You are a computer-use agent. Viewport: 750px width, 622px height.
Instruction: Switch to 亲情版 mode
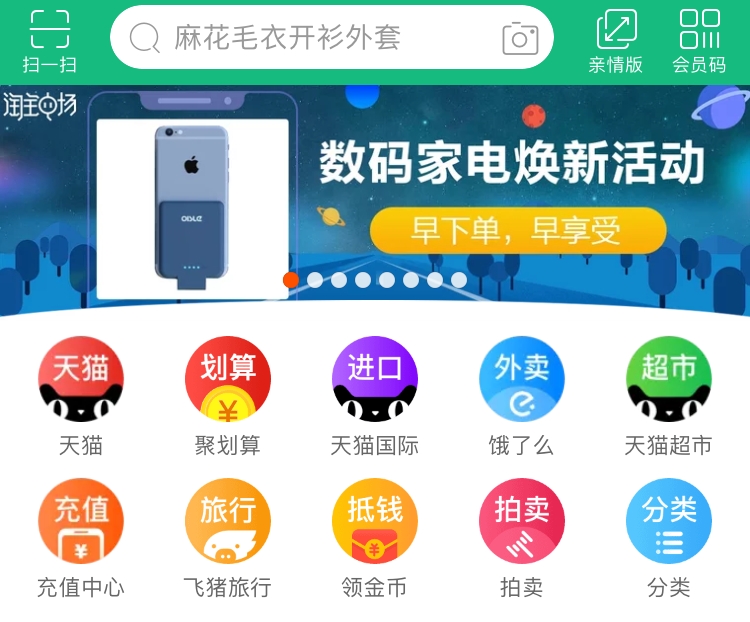pyautogui.click(x=616, y=40)
